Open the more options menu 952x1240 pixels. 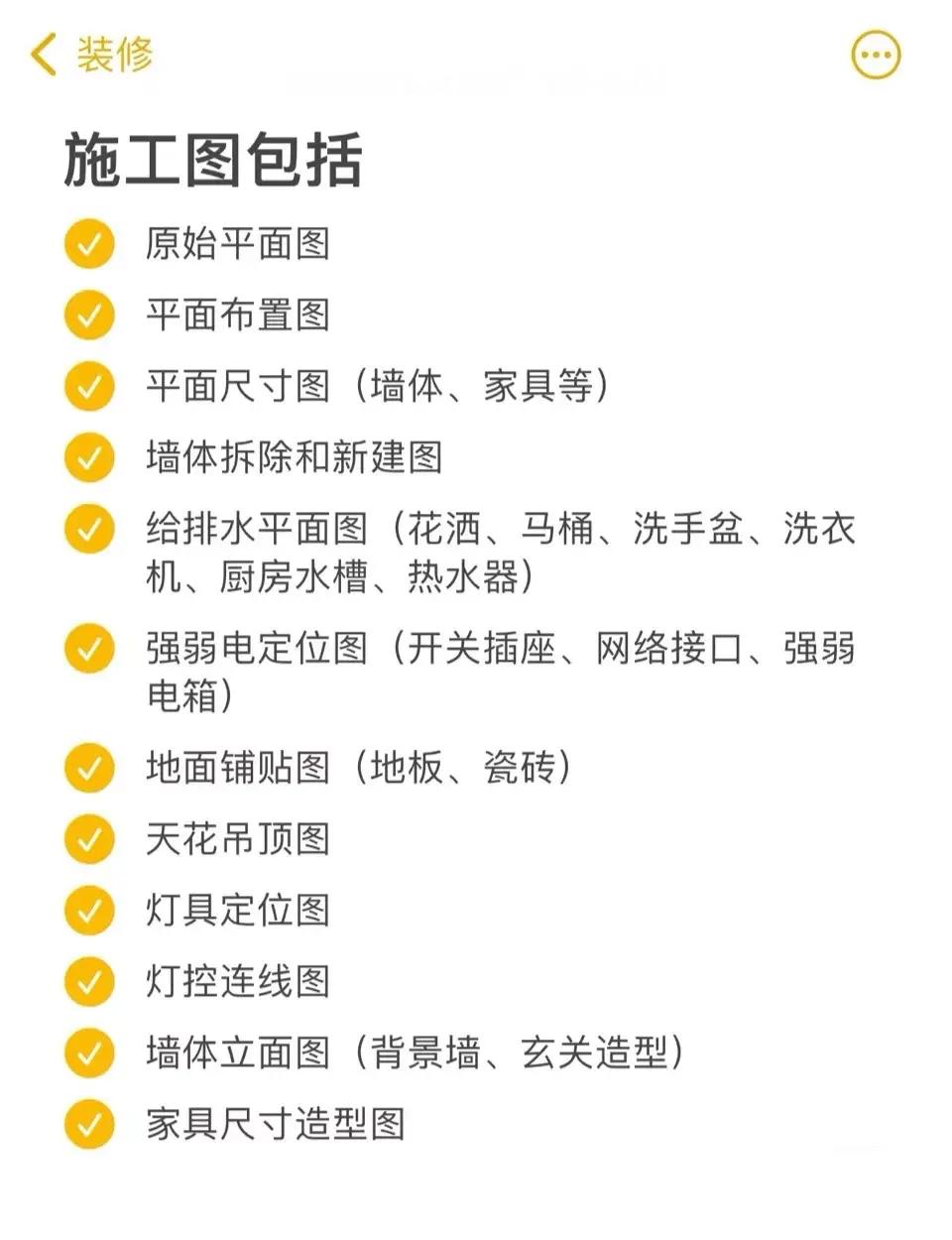[876, 55]
